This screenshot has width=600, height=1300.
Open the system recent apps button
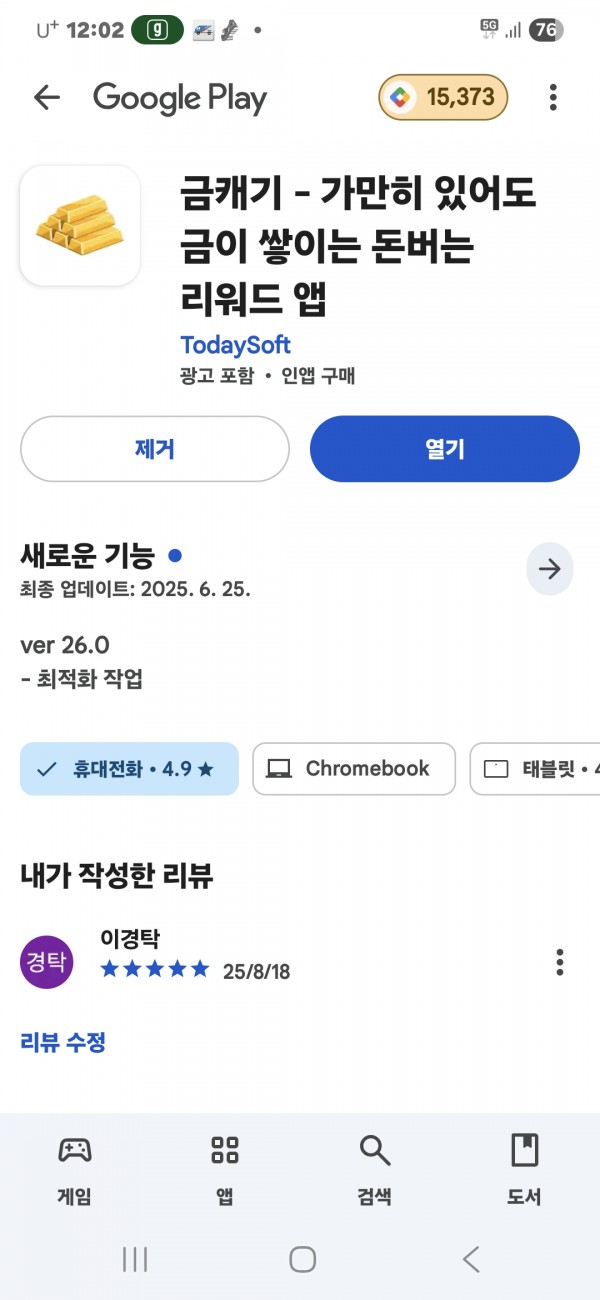click(134, 1259)
